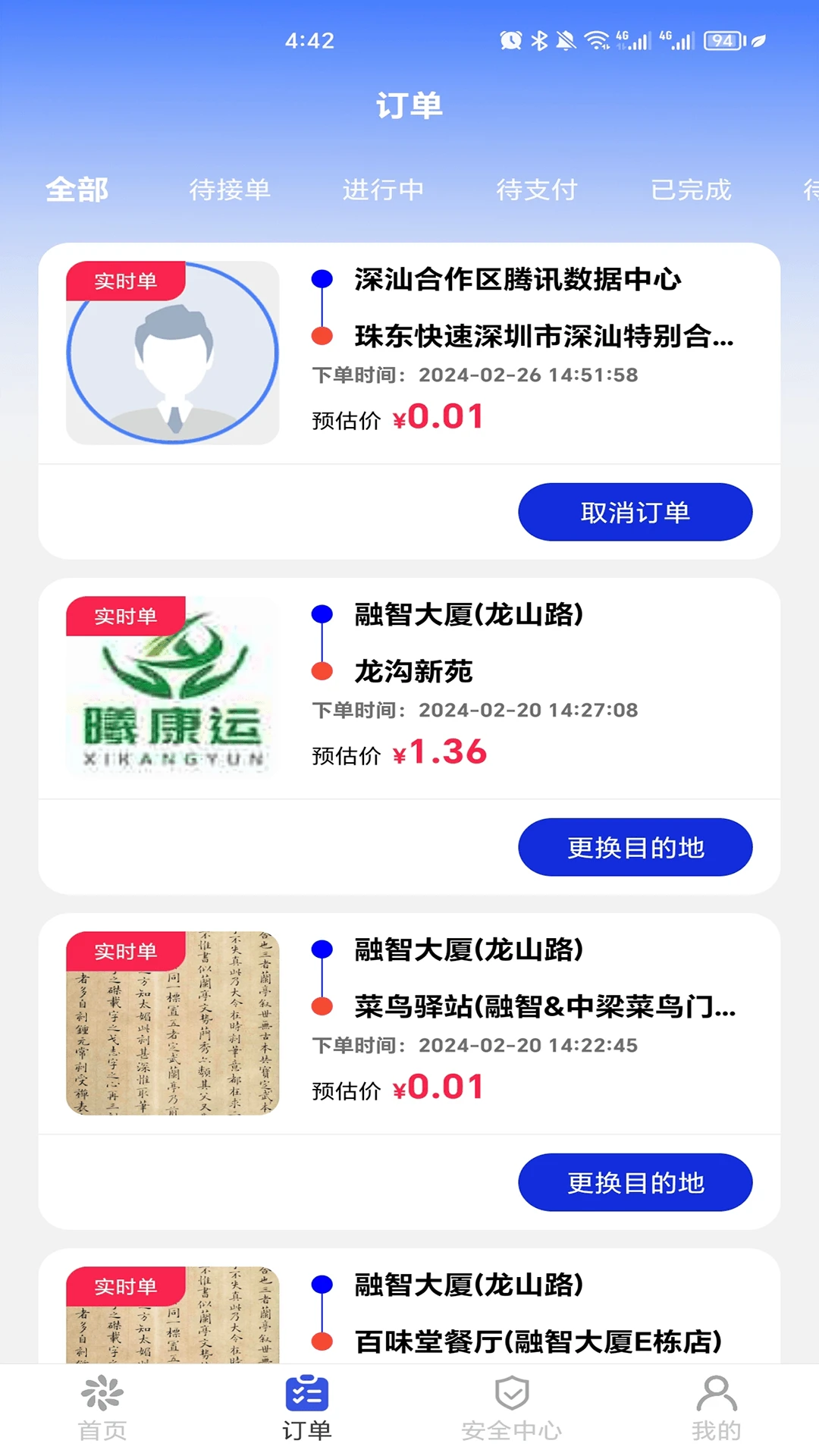Open the 进行中 orders tab
Screen dimensions: 819x1456
tap(383, 190)
